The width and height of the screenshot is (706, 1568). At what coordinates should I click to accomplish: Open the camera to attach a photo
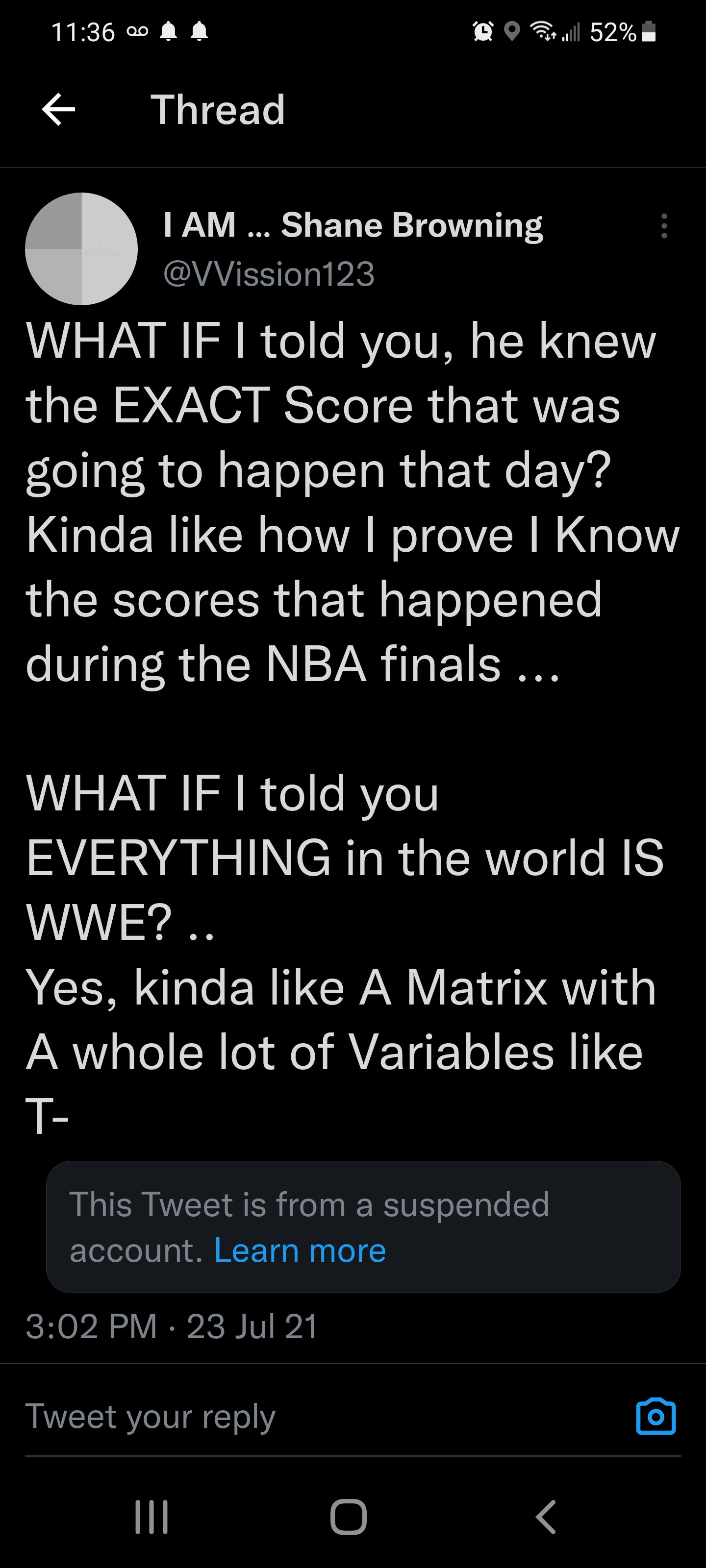(x=656, y=1417)
